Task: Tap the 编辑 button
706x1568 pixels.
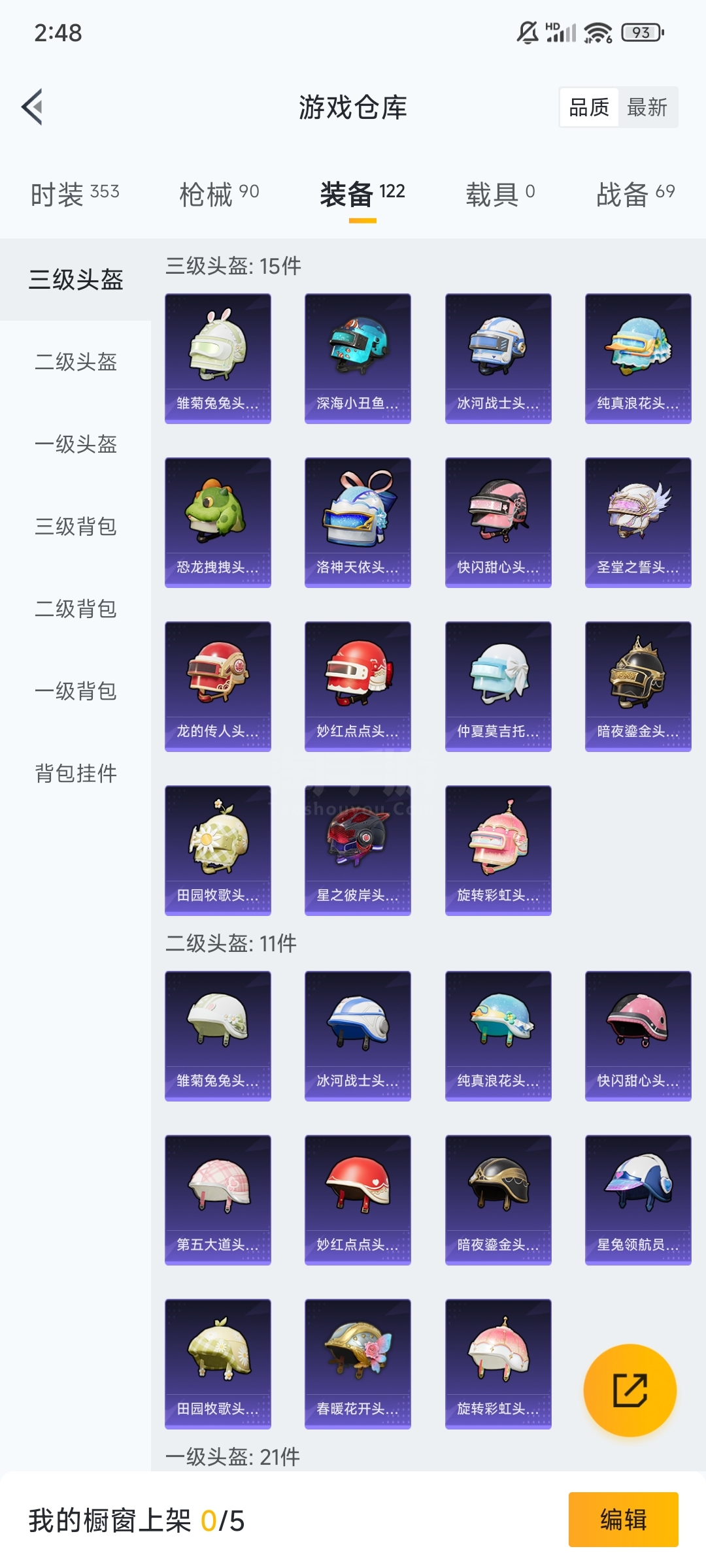Action: tap(623, 1520)
